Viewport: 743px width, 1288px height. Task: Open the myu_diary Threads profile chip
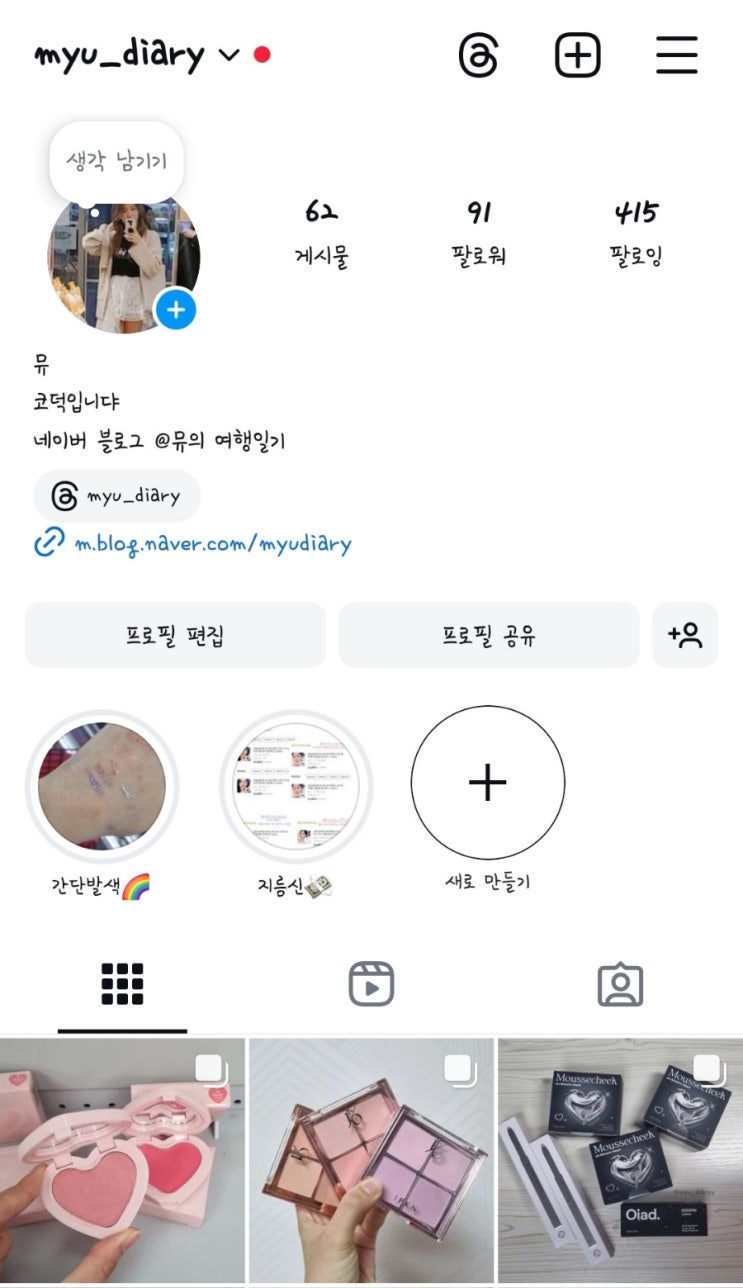point(116,496)
